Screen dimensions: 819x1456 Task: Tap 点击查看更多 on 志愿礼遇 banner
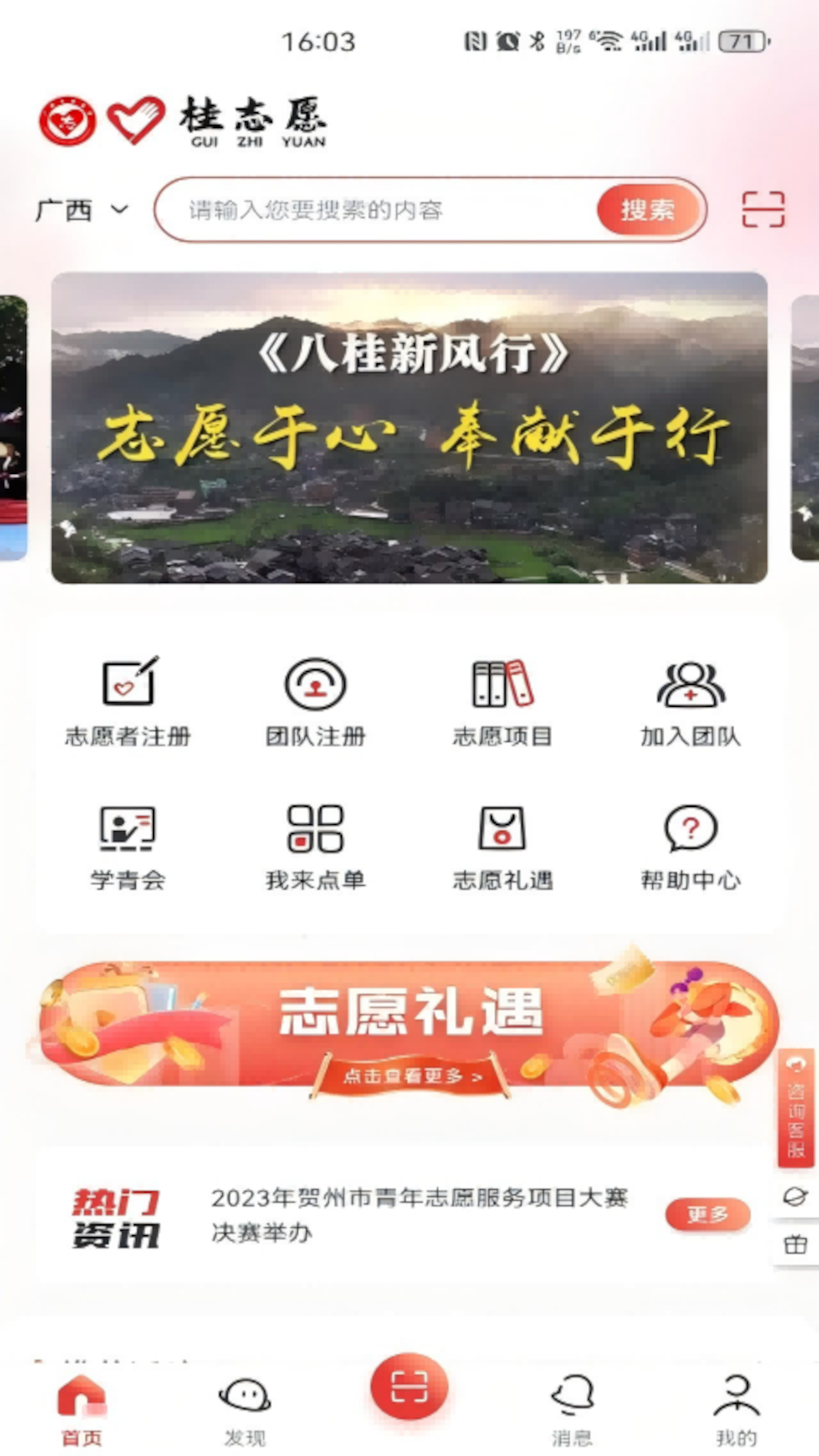point(411,1075)
